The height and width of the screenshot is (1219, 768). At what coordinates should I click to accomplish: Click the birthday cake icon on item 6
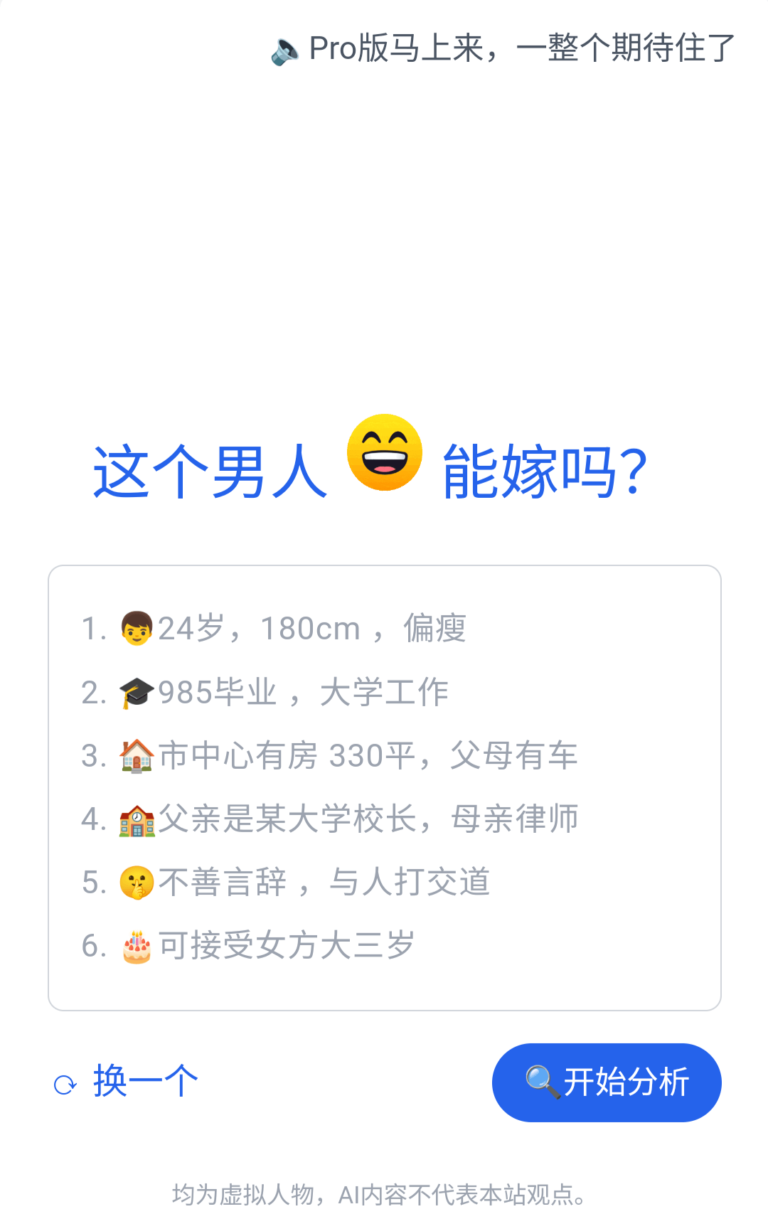135,944
